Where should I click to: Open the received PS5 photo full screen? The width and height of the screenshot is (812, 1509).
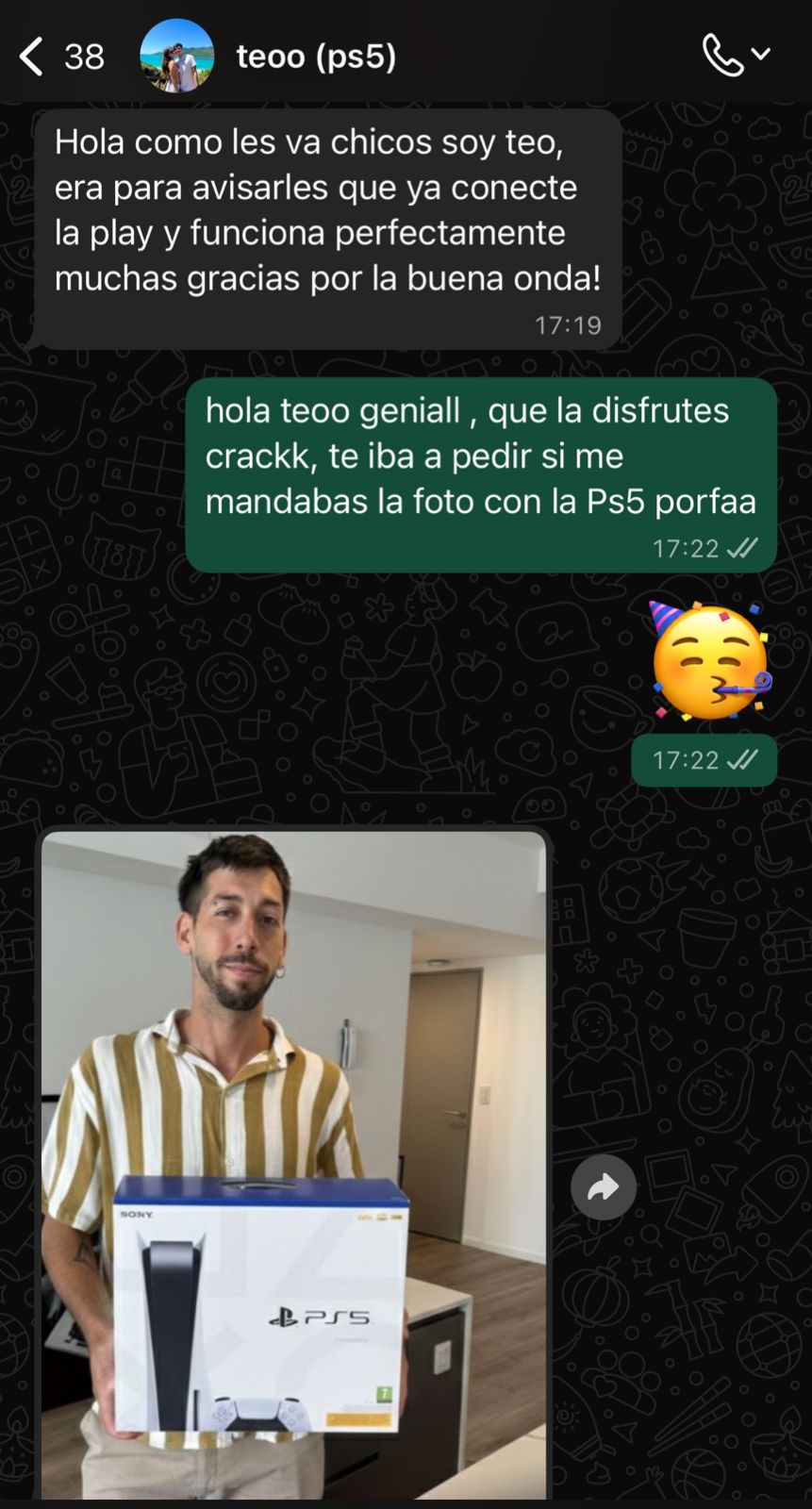293,1165
